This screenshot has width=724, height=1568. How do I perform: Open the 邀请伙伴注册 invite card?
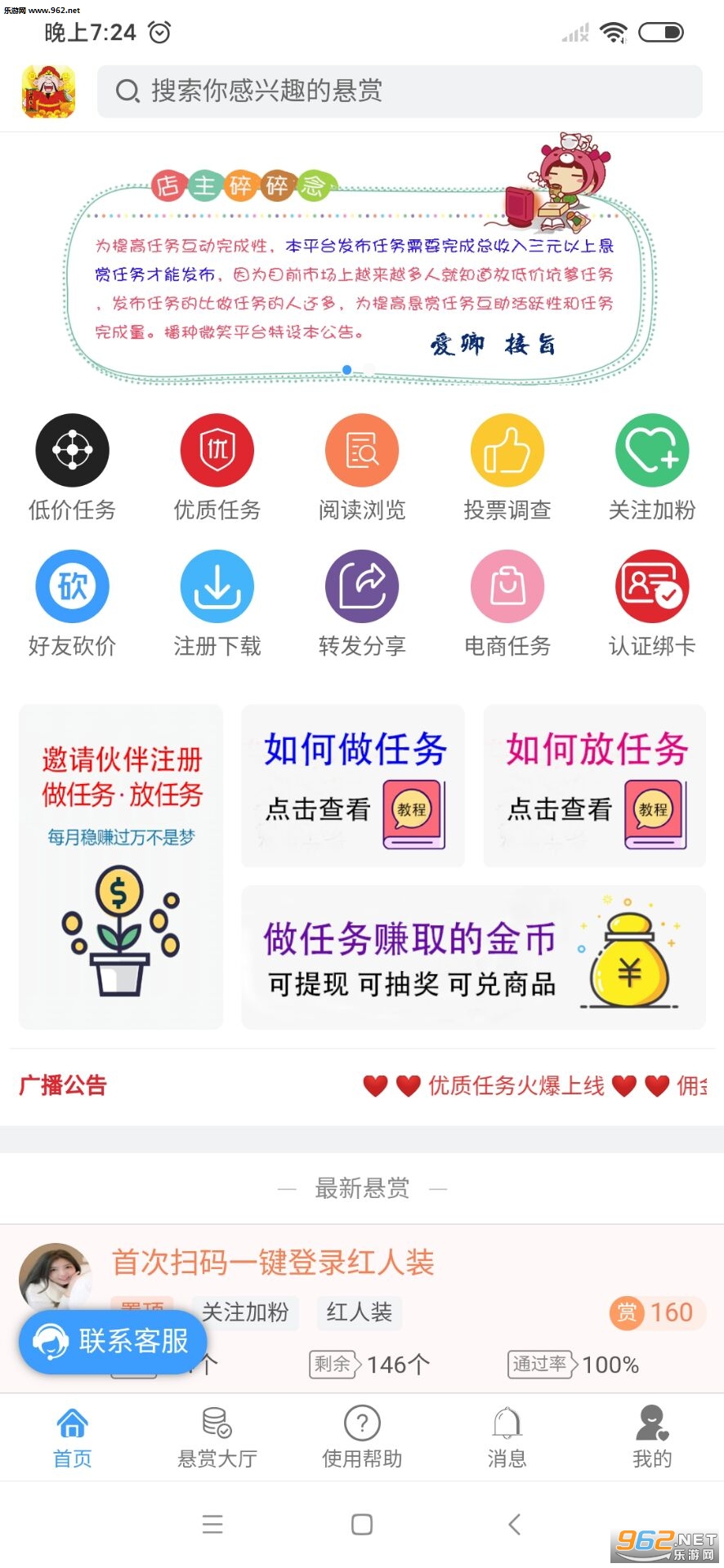[121, 866]
